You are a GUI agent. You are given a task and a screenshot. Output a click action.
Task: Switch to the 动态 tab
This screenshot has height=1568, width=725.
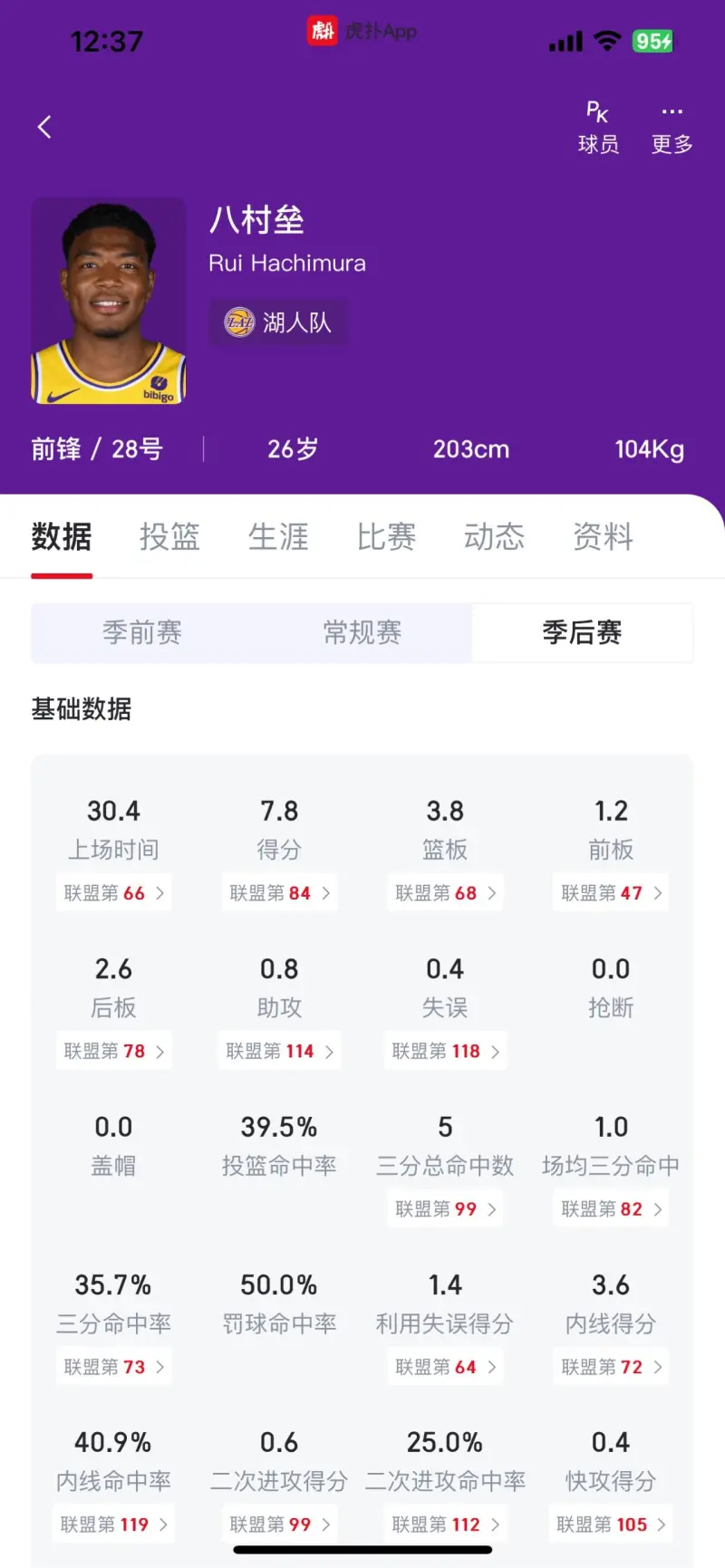[x=494, y=537]
